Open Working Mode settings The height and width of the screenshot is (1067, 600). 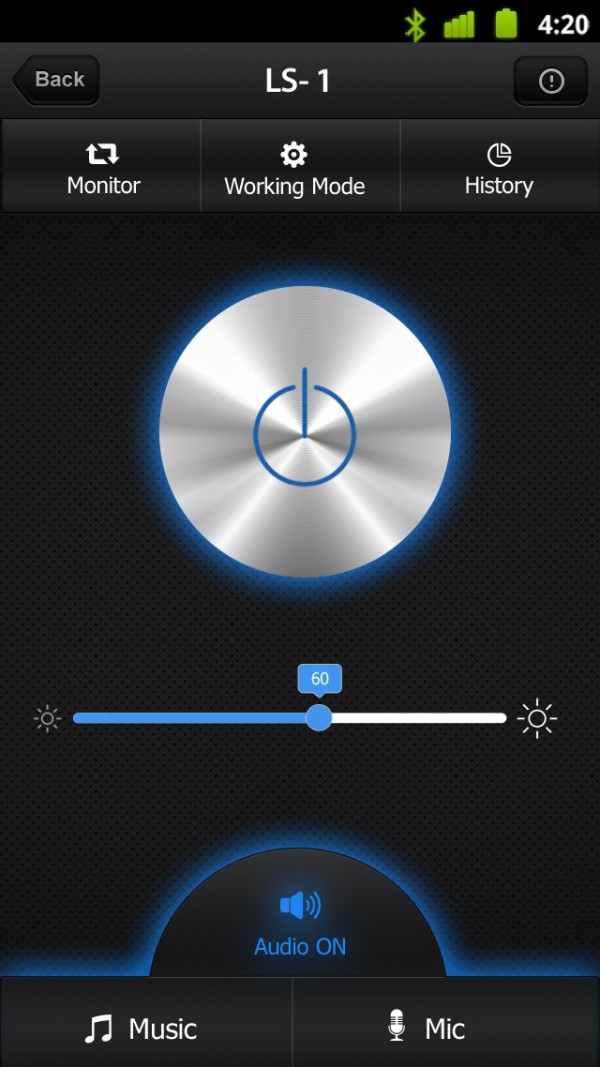point(294,167)
